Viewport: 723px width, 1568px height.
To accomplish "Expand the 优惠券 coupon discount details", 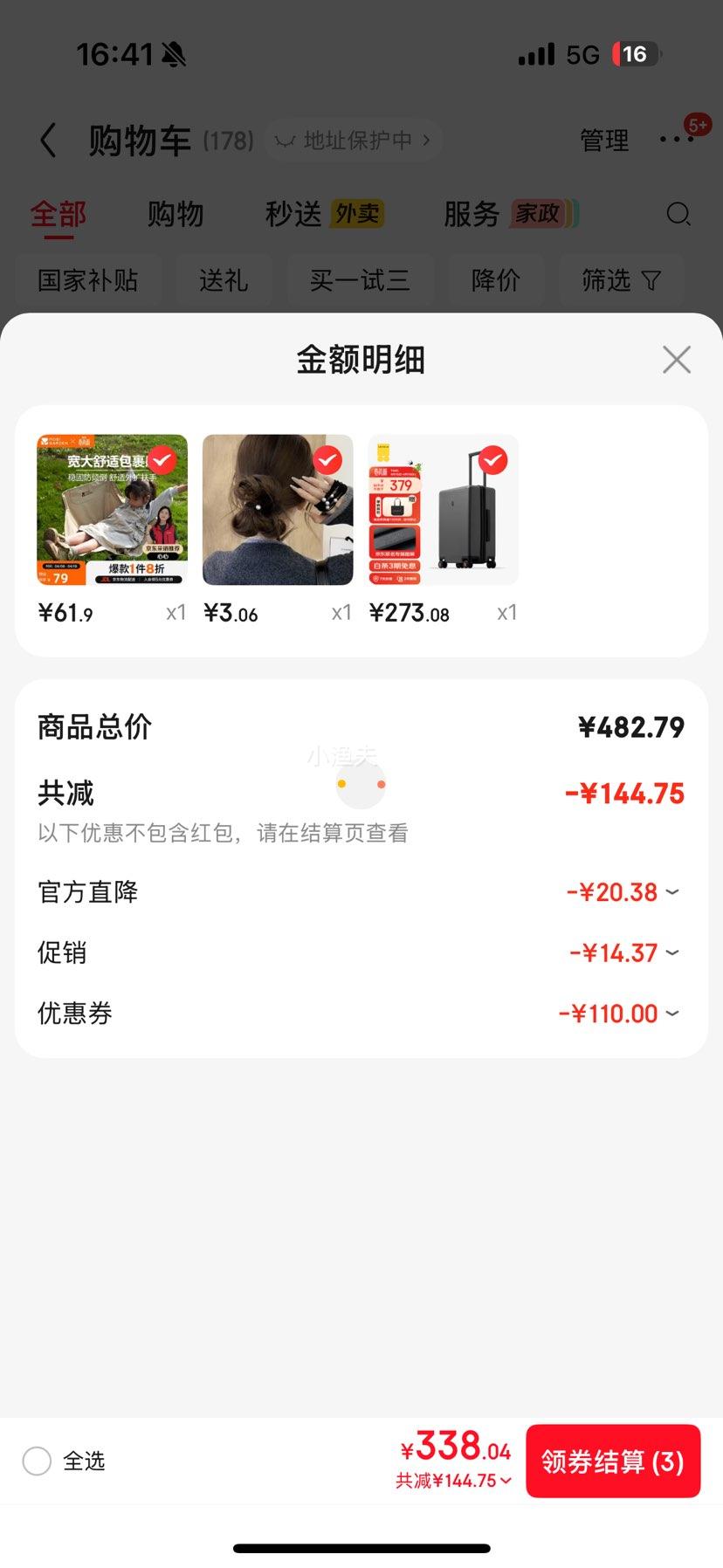I will [x=671, y=1014].
